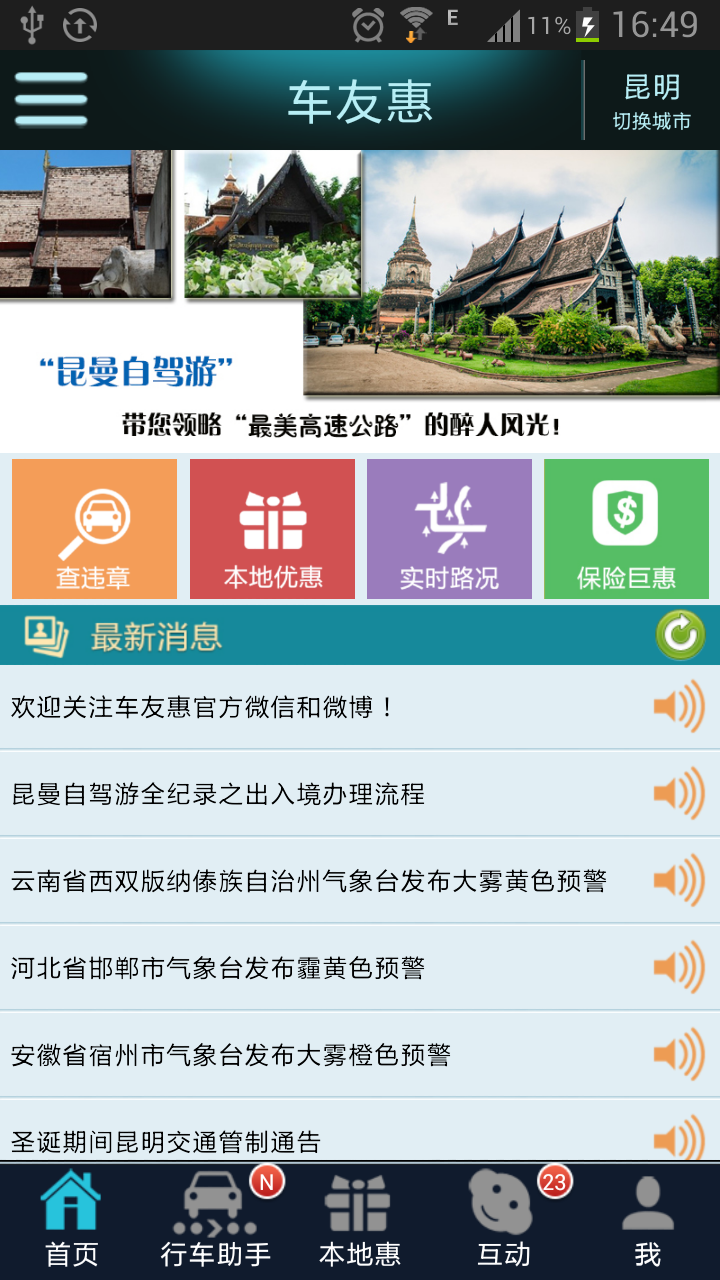
Task: Open the 昆曼自驾游 promotional banner
Action: click(x=360, y=301)
